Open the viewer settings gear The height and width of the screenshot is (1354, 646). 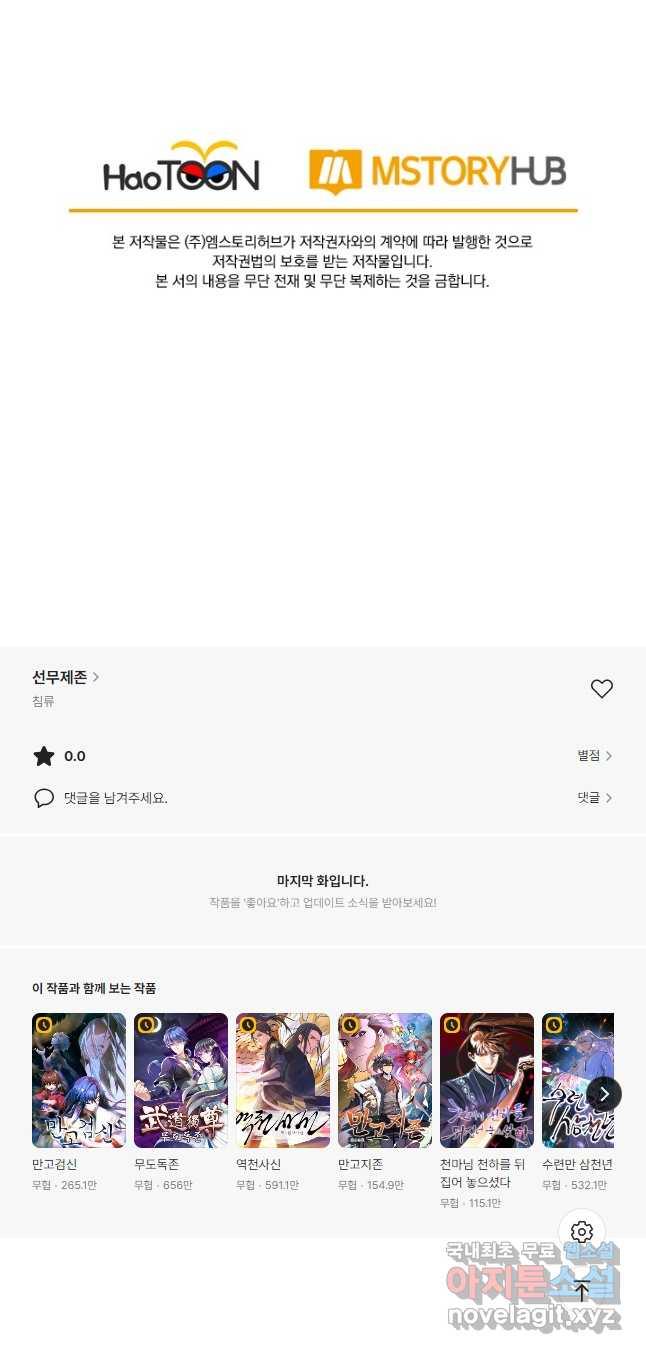582,1232
